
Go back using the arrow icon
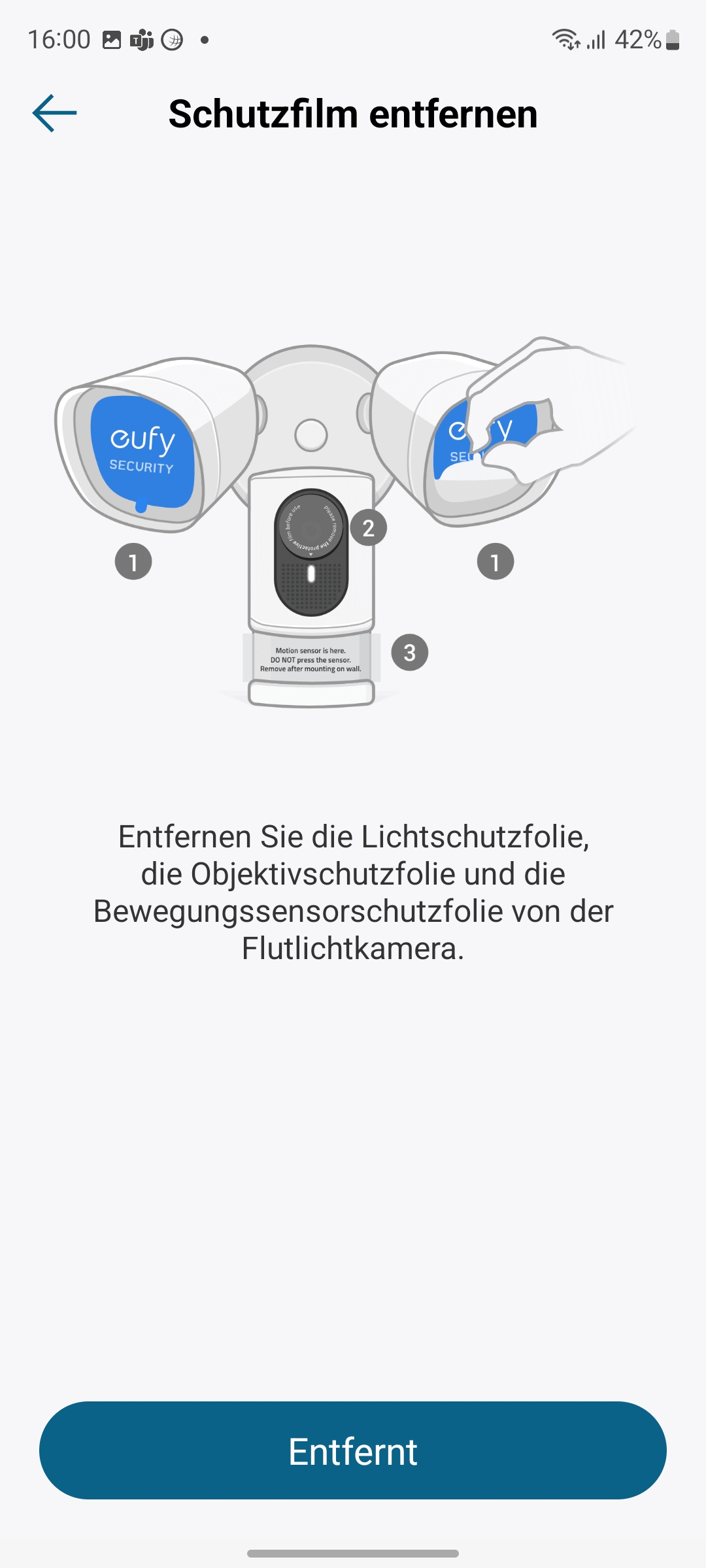click(x=55, y=113)
